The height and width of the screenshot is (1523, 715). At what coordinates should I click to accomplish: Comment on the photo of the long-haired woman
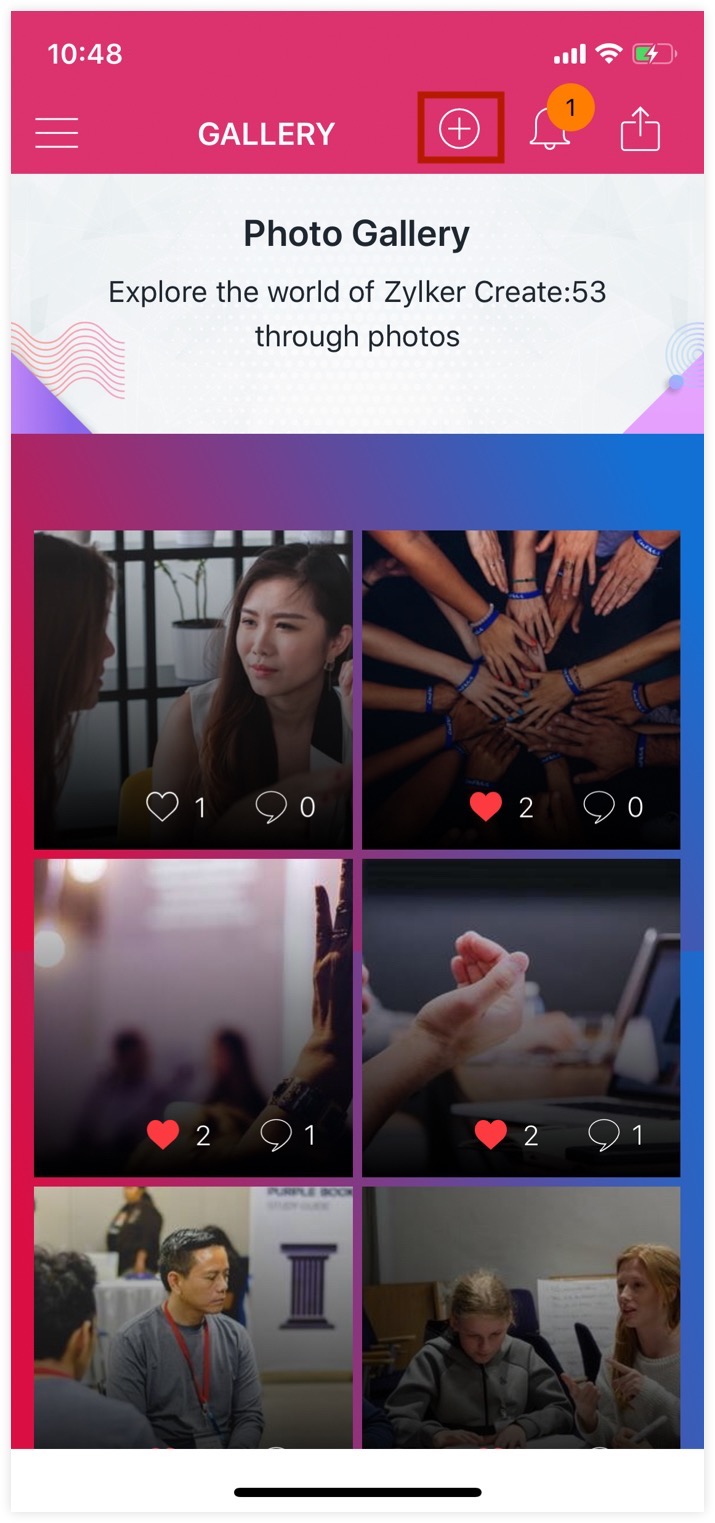[x=271, y=807]
